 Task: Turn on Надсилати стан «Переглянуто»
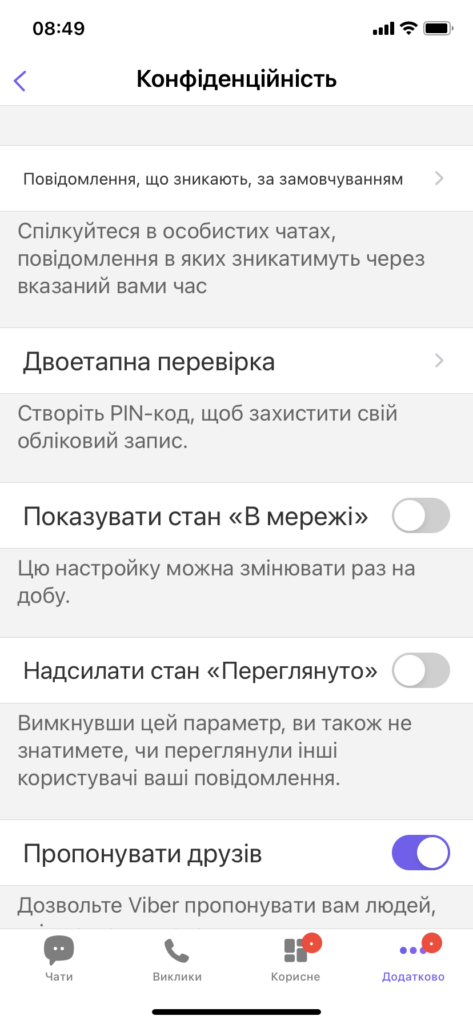point(421,671)
